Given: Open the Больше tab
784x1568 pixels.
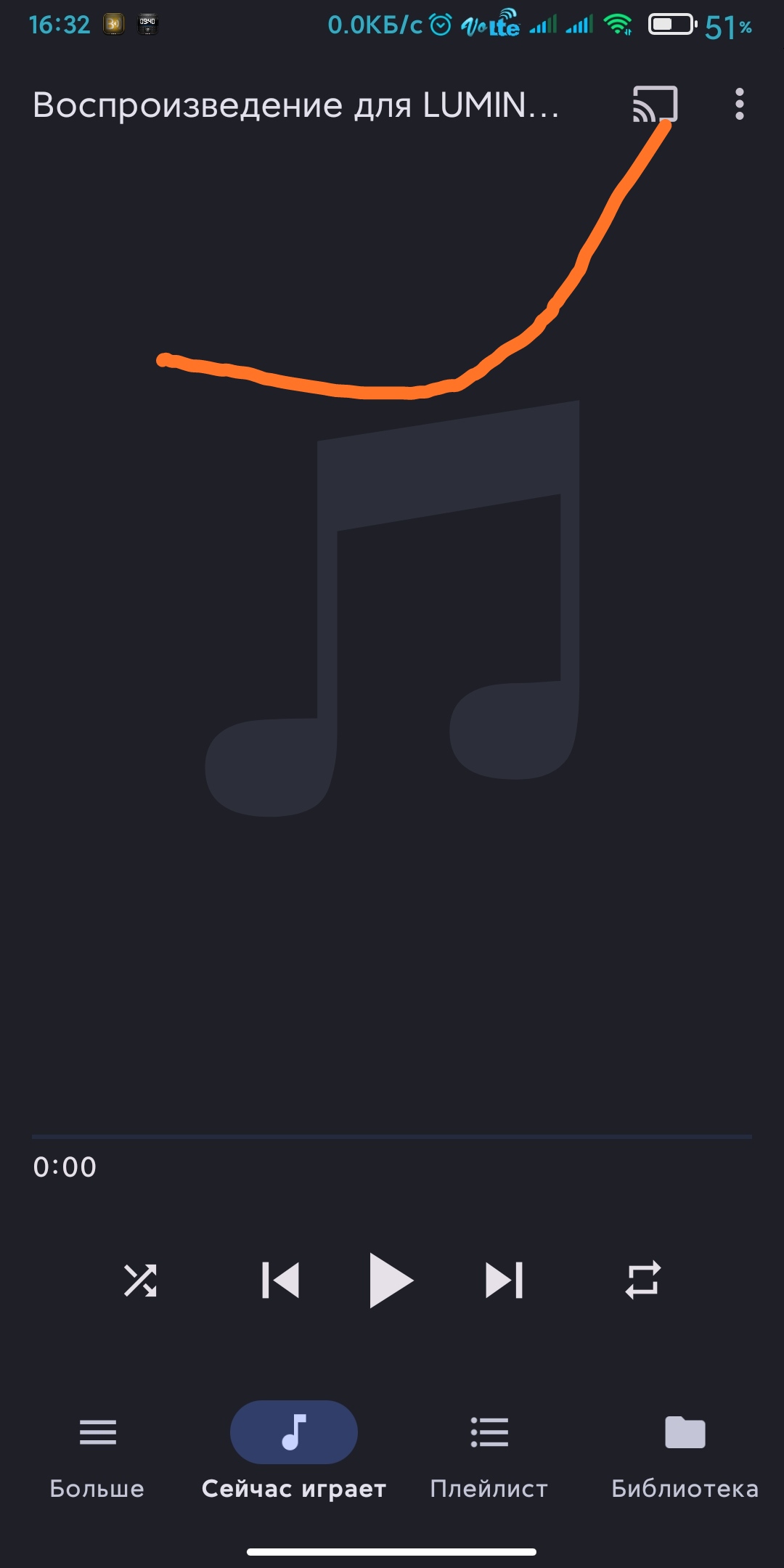Looking at the screenshot, I should tap(97, 1452).
